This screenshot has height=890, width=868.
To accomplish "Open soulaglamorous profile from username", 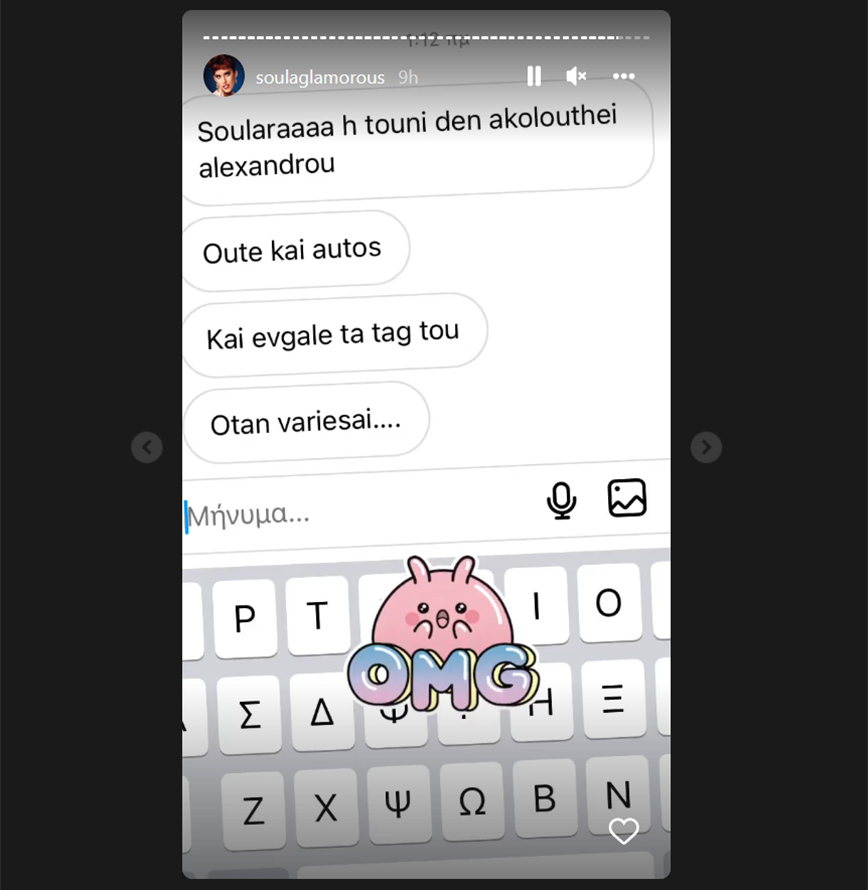I will (320, 78).
